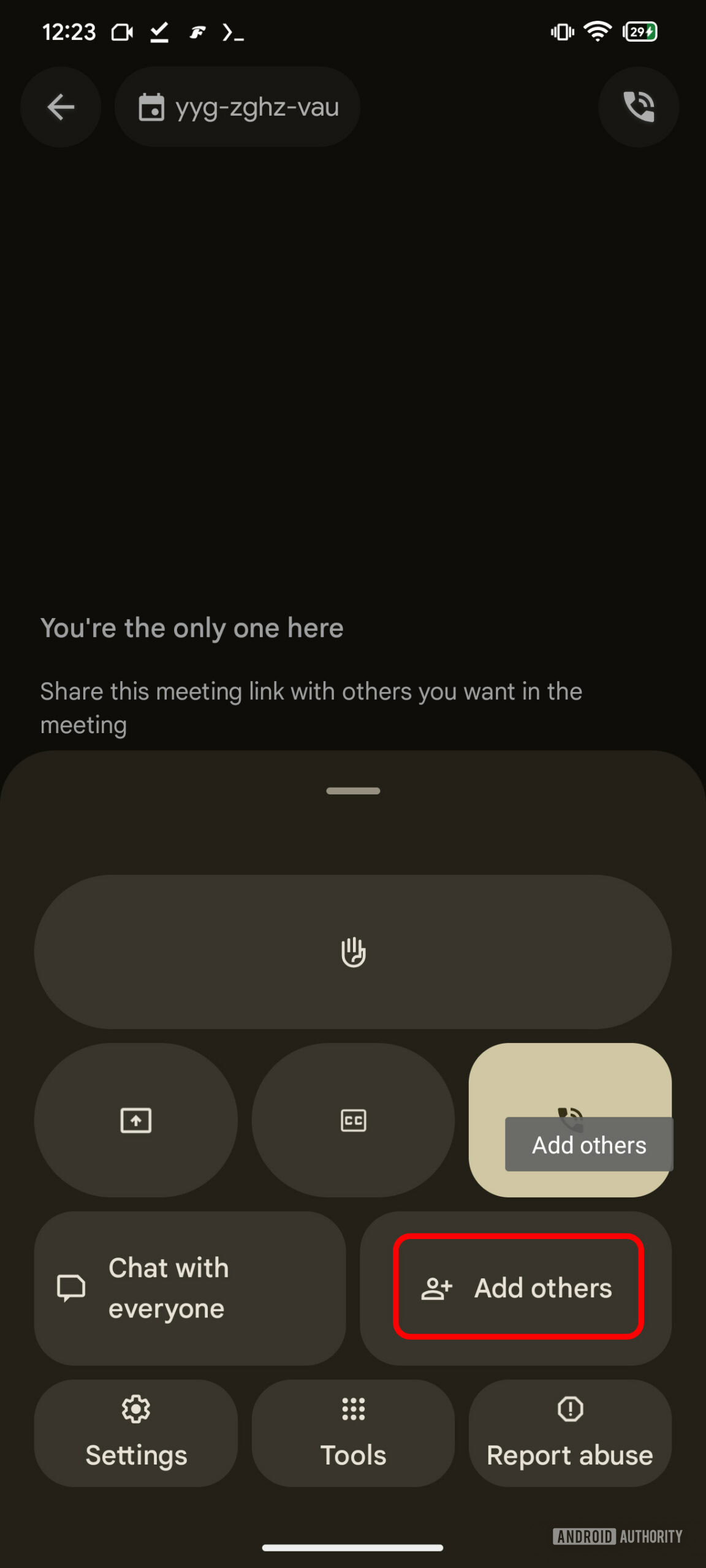The height and width of the screenshot is (1568, 706).
Task: Select Report abuse
Action: click(x=570, y=1433)
